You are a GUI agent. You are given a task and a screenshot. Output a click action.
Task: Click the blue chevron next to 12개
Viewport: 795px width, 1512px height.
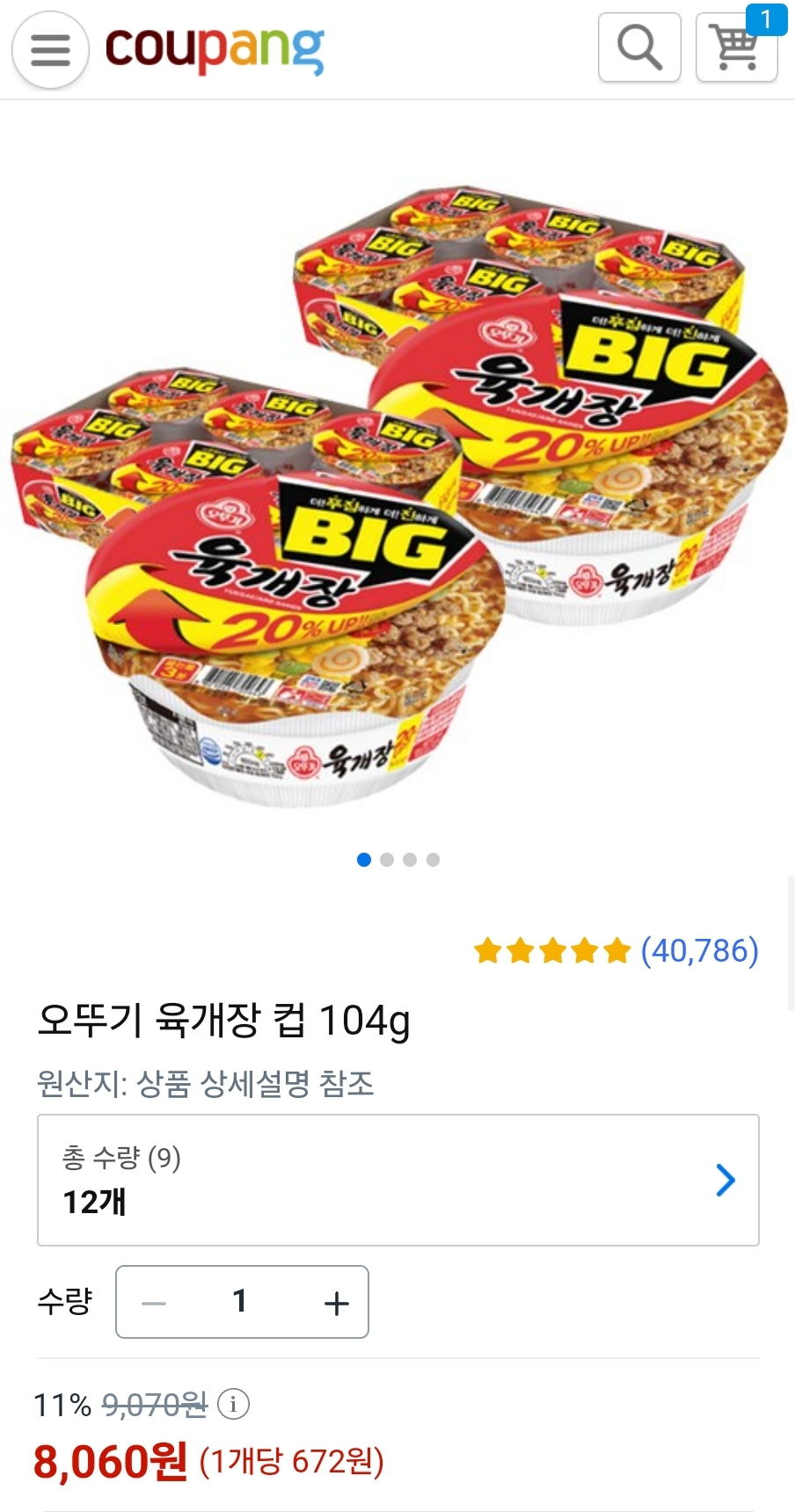(x=725, y=1180)
